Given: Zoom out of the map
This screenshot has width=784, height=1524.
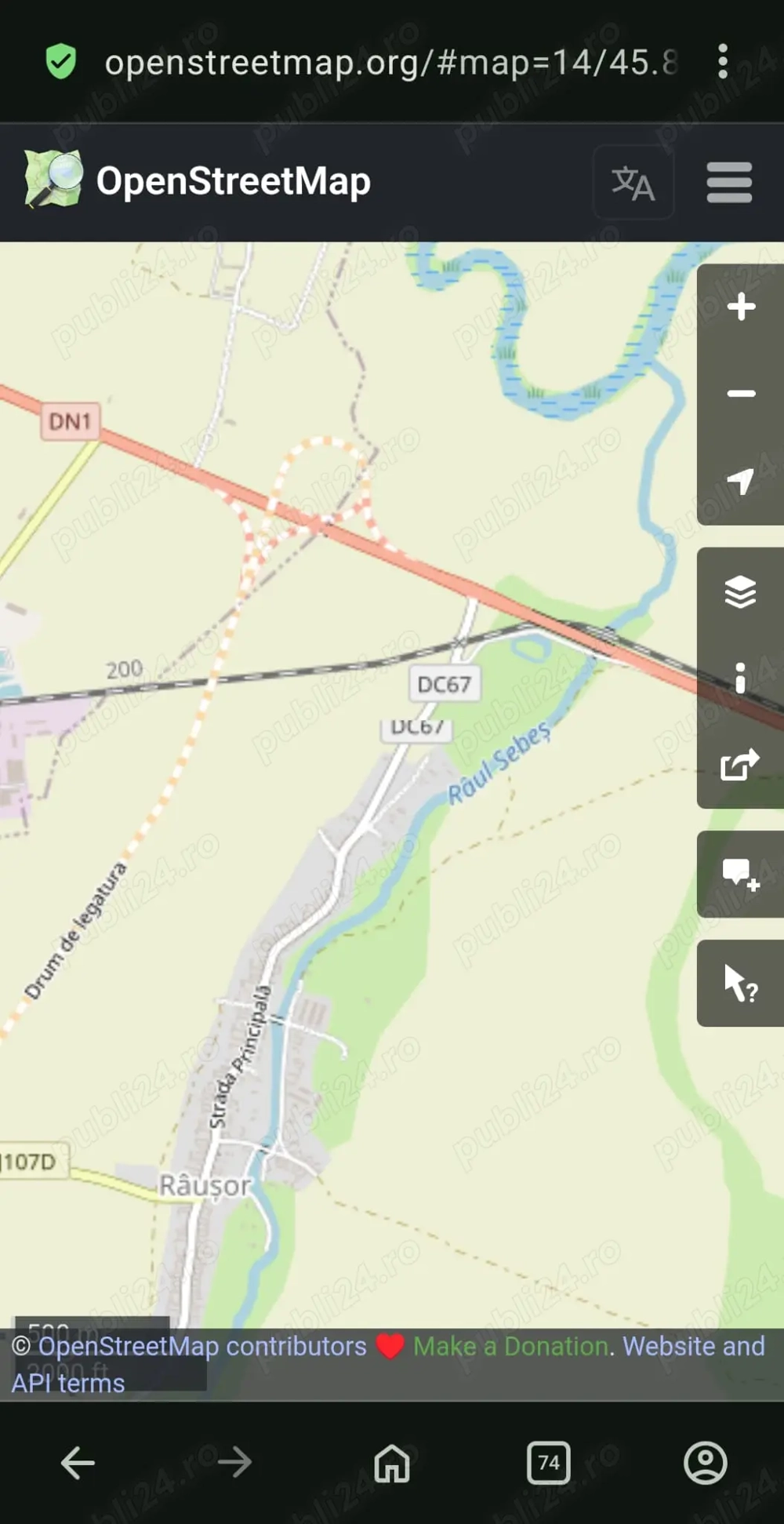Looking at the screenshot, I should pyautogui.click(x=740, y=393).
